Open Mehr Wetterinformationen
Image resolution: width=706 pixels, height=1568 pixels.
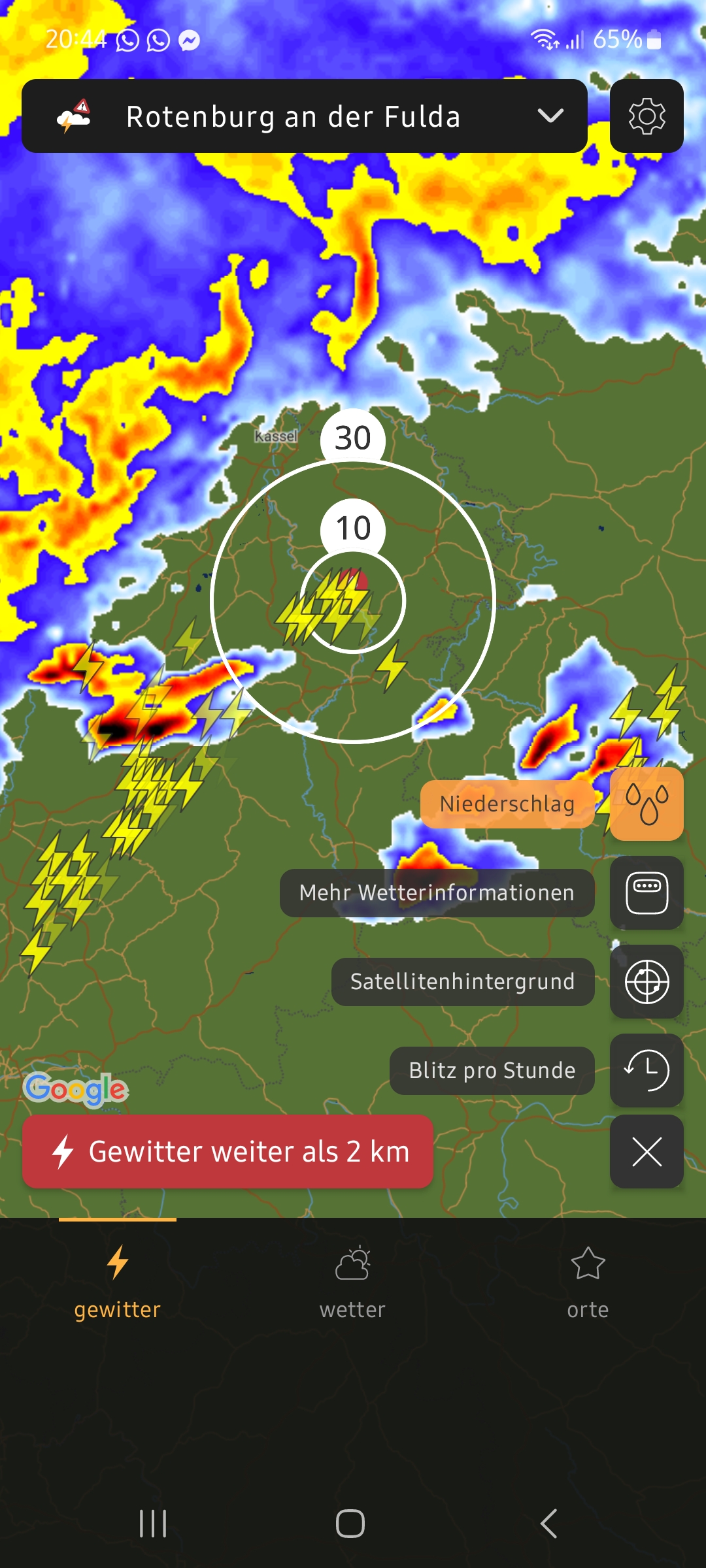(x=437, y=892)
